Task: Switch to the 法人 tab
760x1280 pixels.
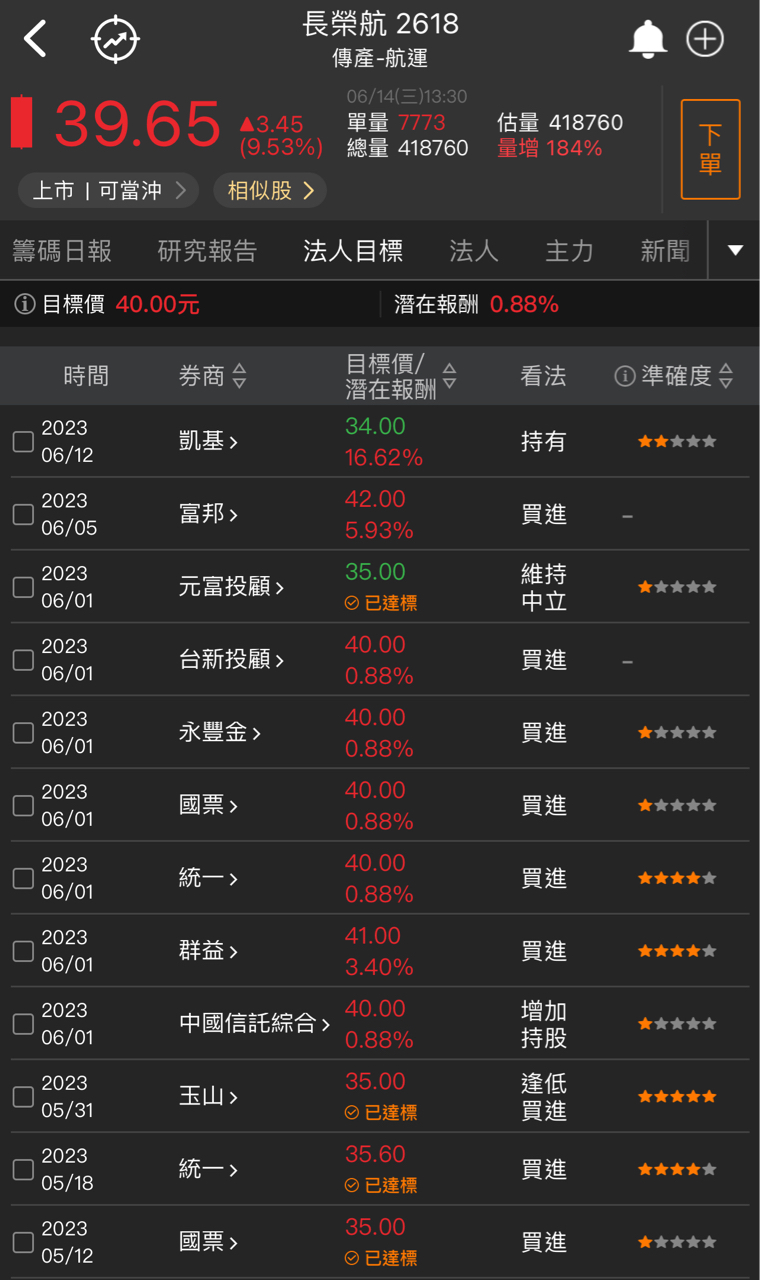Action: [474, 251]
